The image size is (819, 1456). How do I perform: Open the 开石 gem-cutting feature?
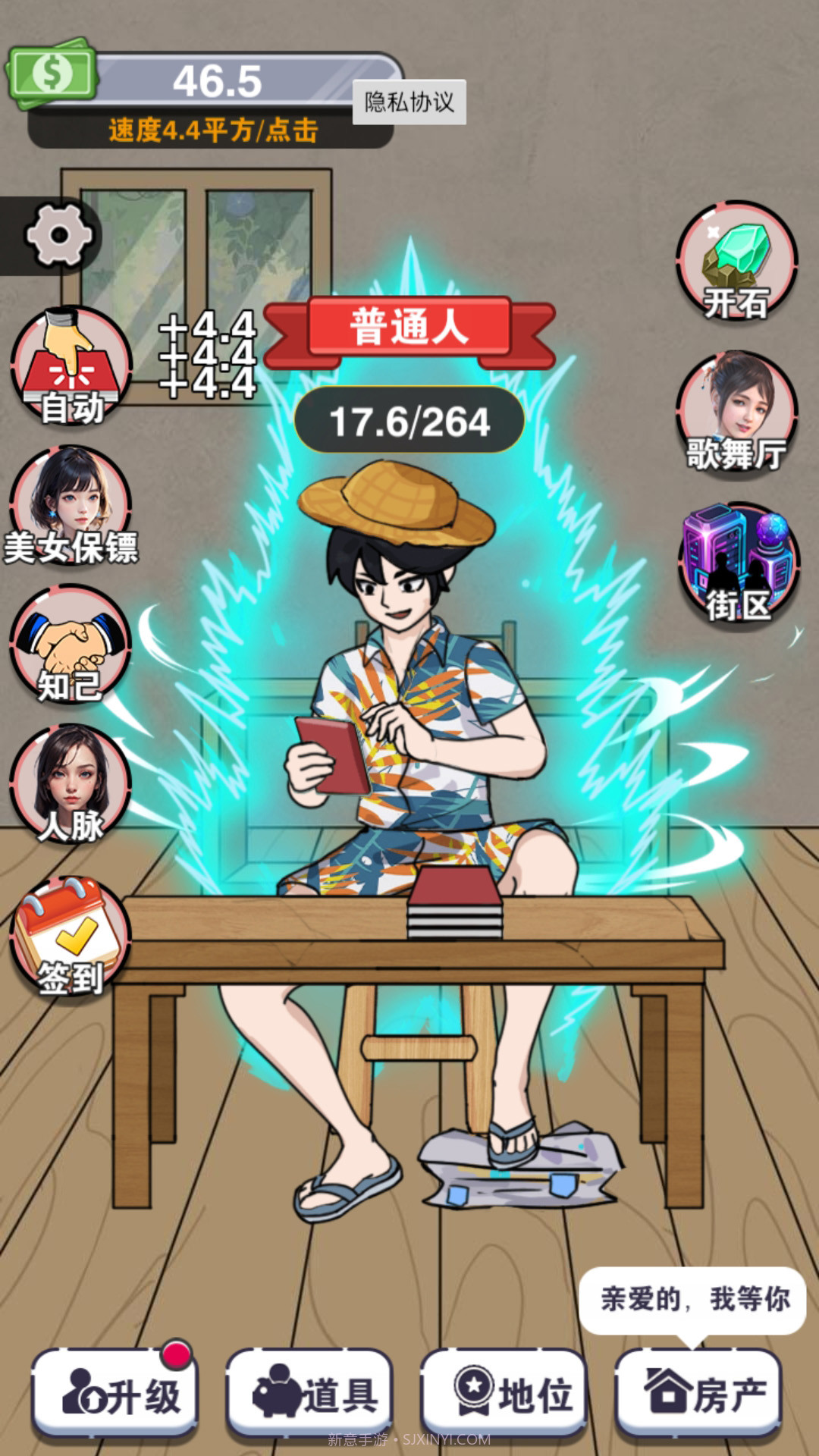(x=736, y=262)
